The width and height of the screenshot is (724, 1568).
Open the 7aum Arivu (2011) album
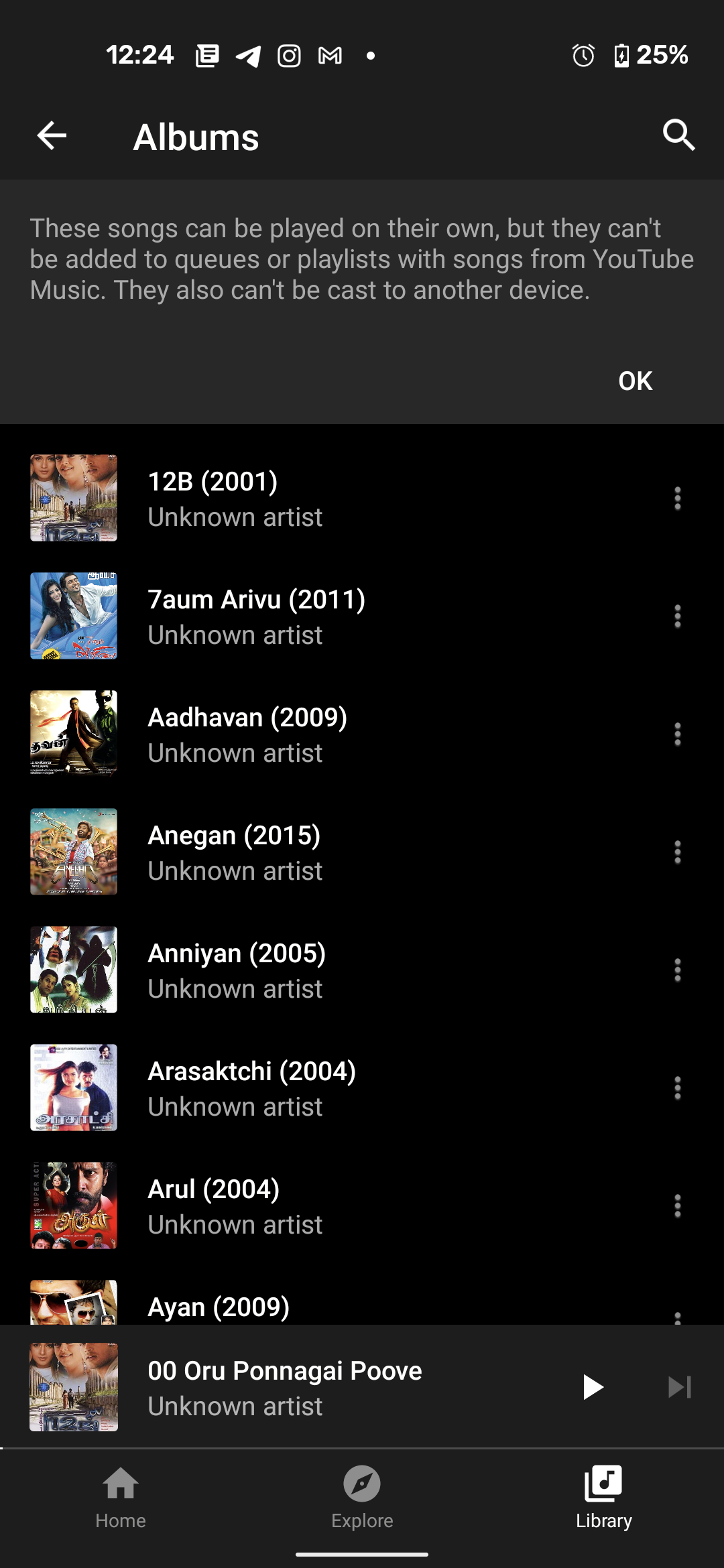pos(256,616)
